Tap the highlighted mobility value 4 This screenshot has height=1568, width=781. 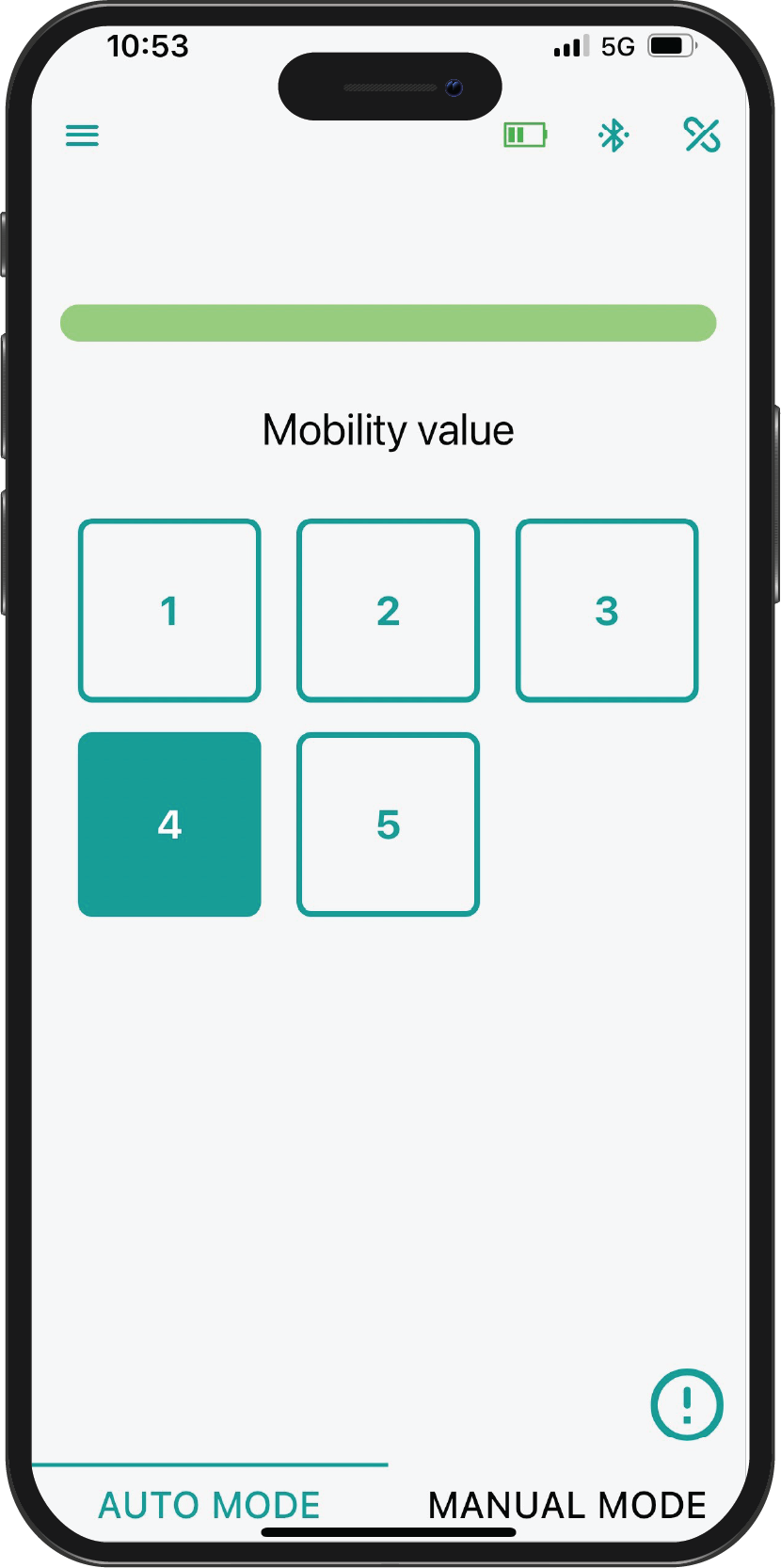click(169, 824)
